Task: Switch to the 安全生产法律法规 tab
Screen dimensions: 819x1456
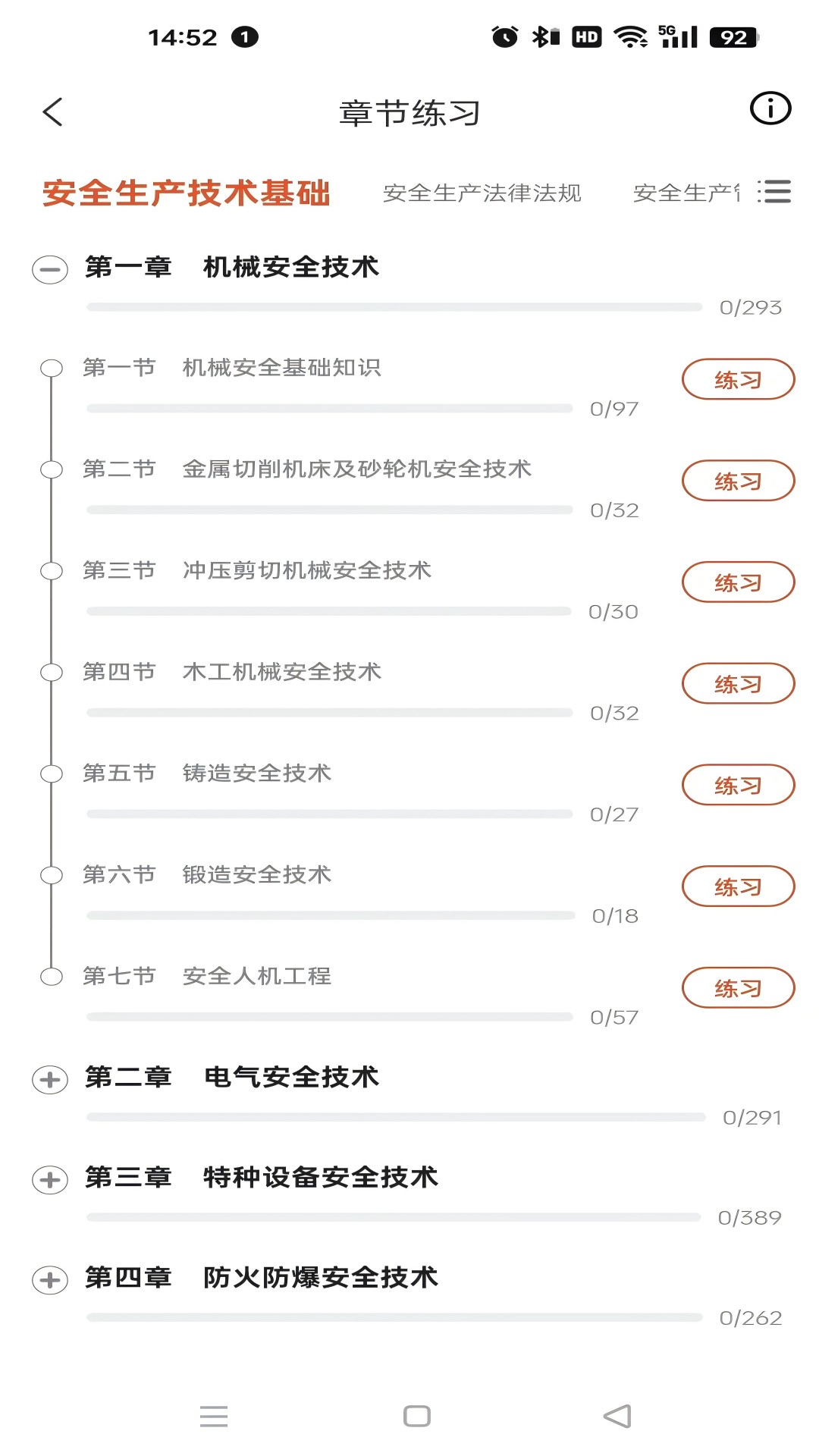Action: click(482, 193)
